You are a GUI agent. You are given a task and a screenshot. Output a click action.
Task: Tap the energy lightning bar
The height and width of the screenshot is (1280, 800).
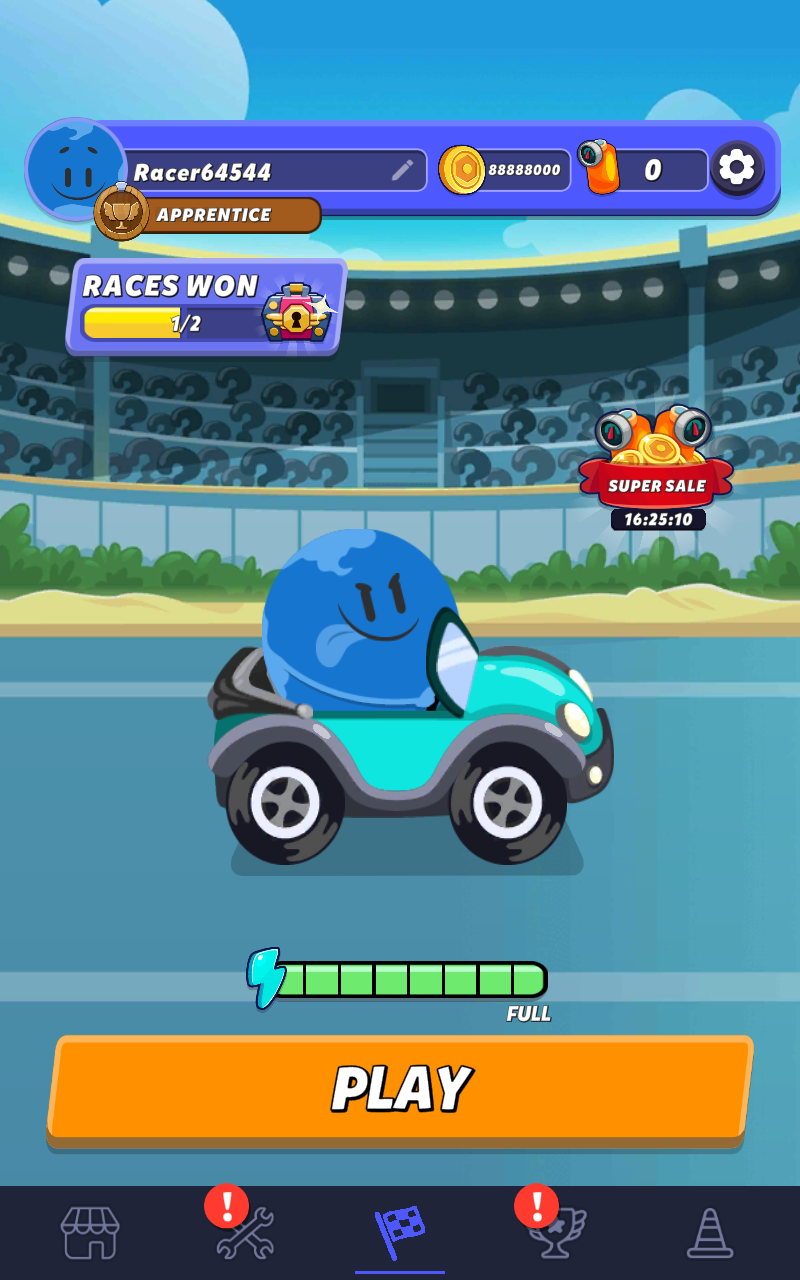point(400,979)
